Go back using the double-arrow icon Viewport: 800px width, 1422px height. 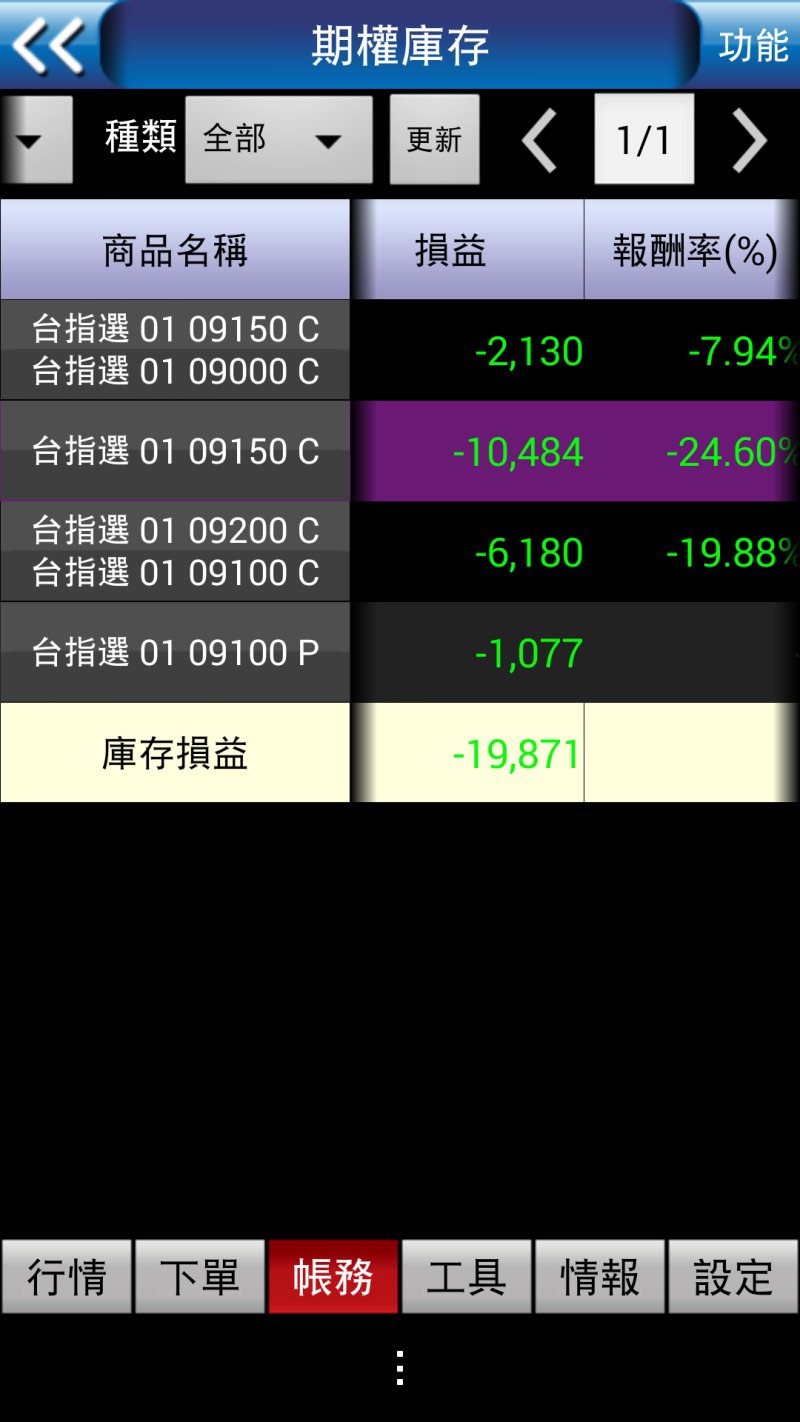(48, 45)
